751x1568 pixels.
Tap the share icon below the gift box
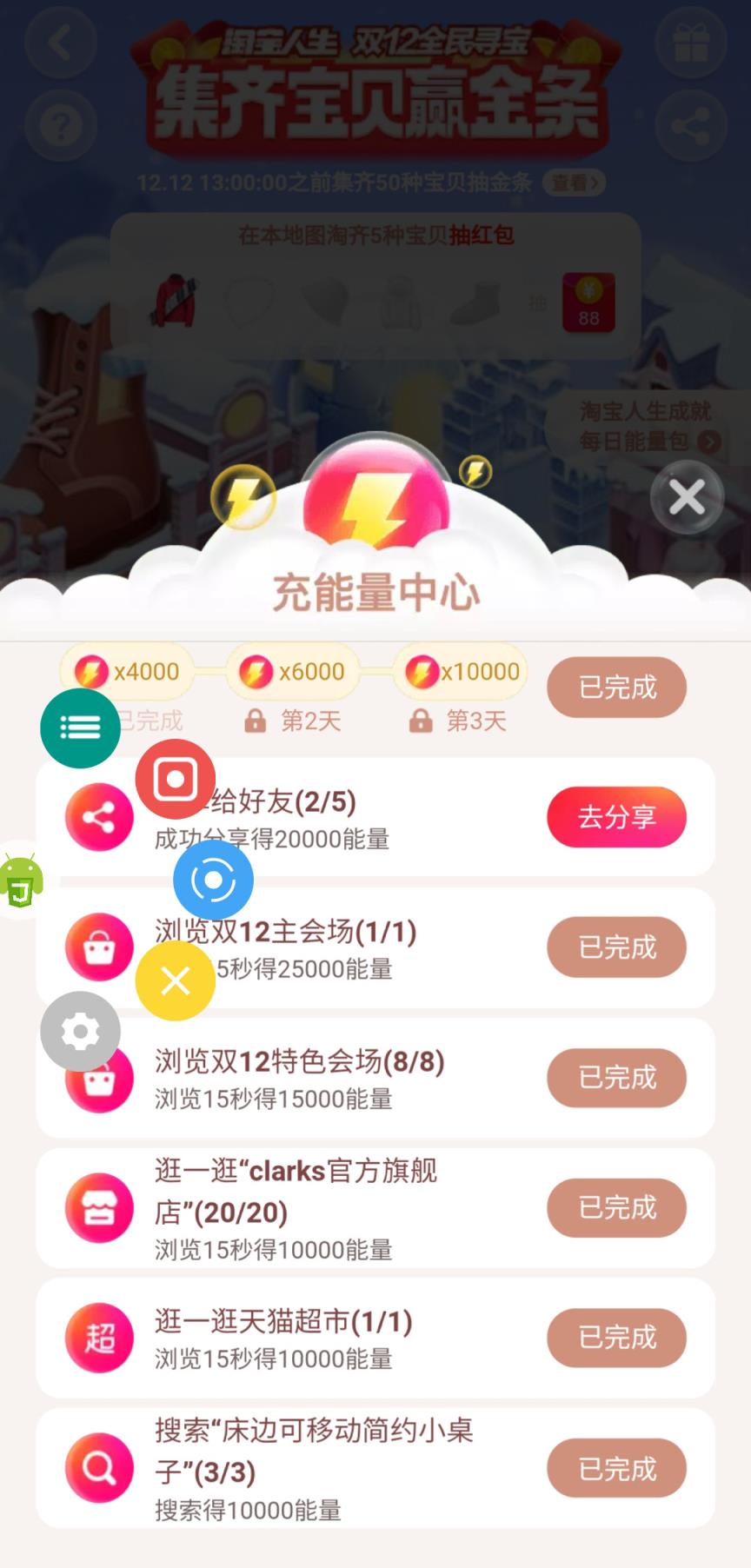691,126
